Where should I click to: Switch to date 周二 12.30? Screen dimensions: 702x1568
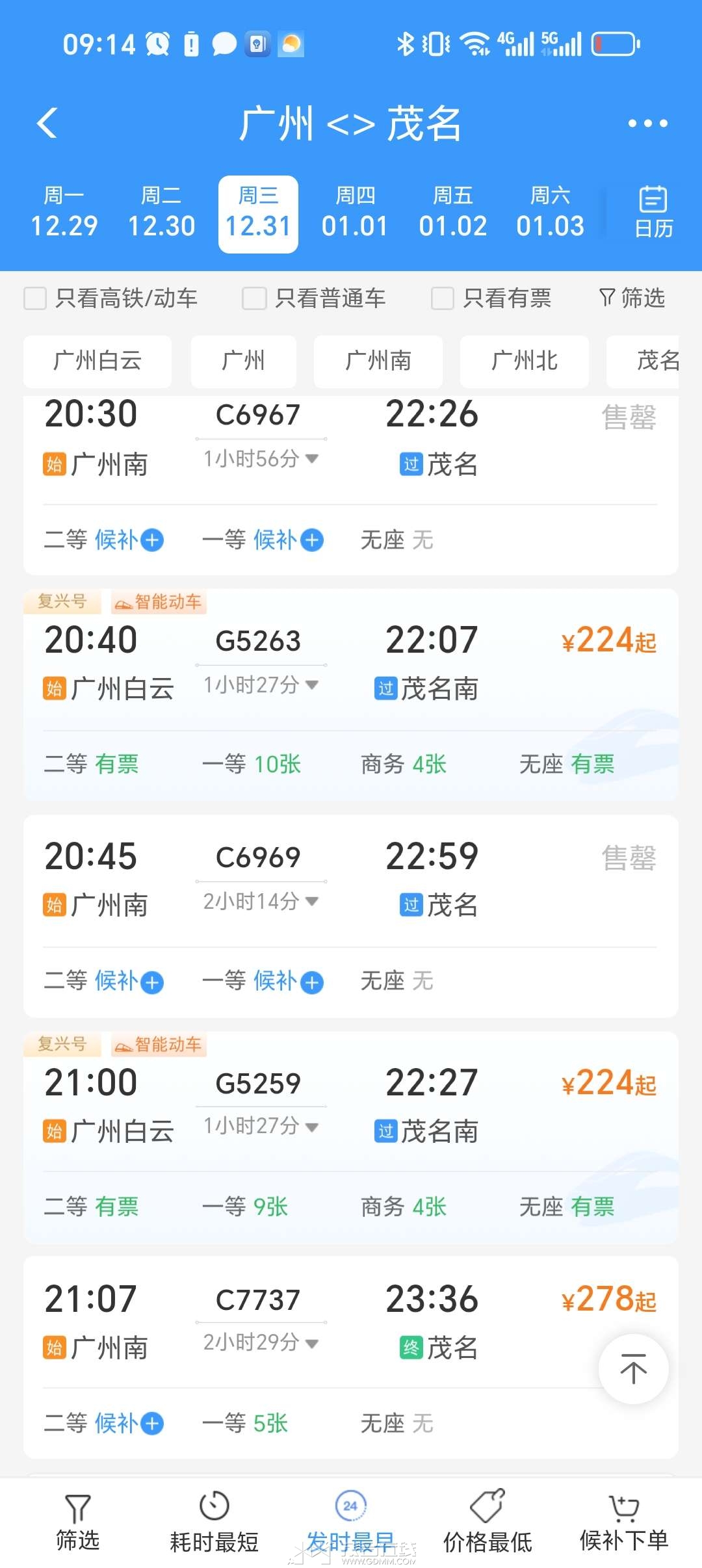click(161, 214)
